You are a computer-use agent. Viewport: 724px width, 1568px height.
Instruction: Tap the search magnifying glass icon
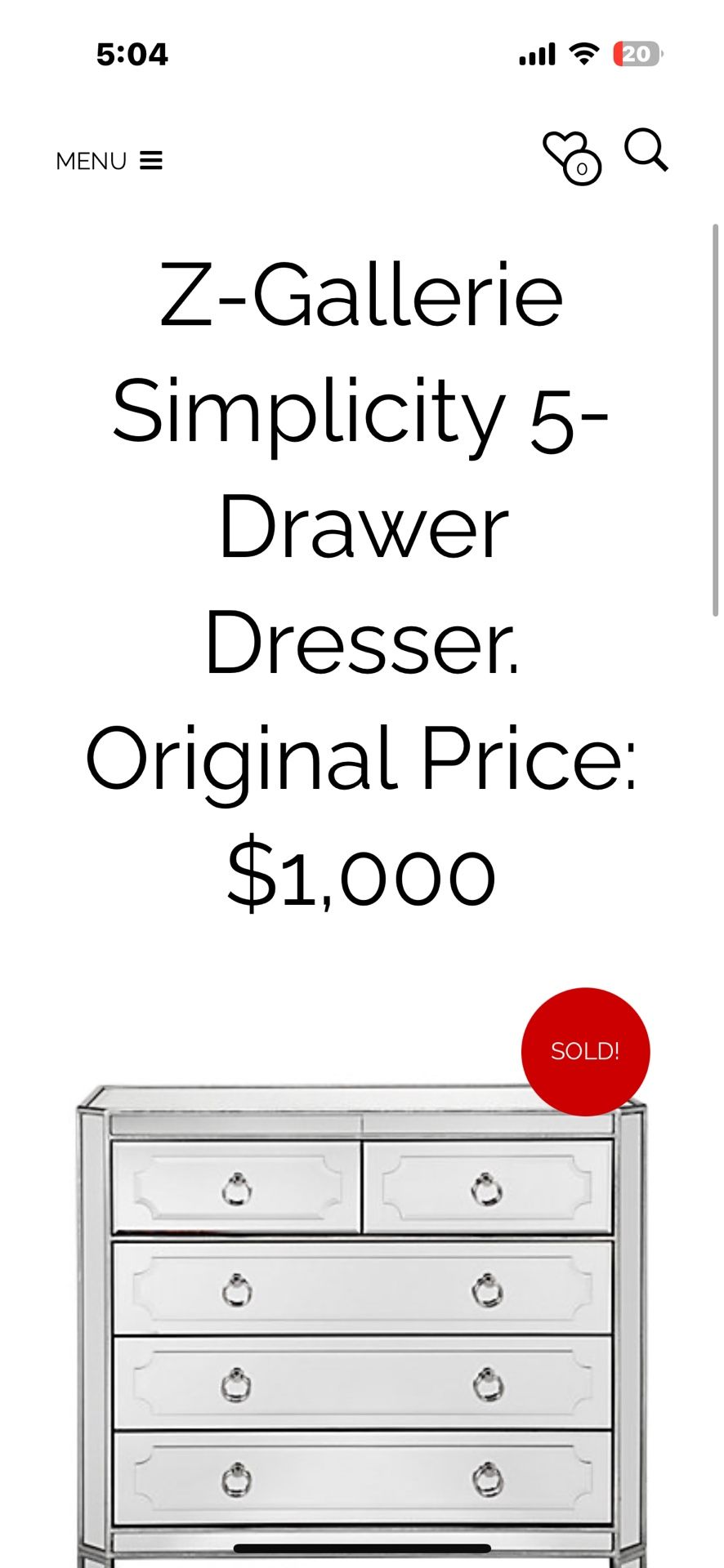(647, 154)
